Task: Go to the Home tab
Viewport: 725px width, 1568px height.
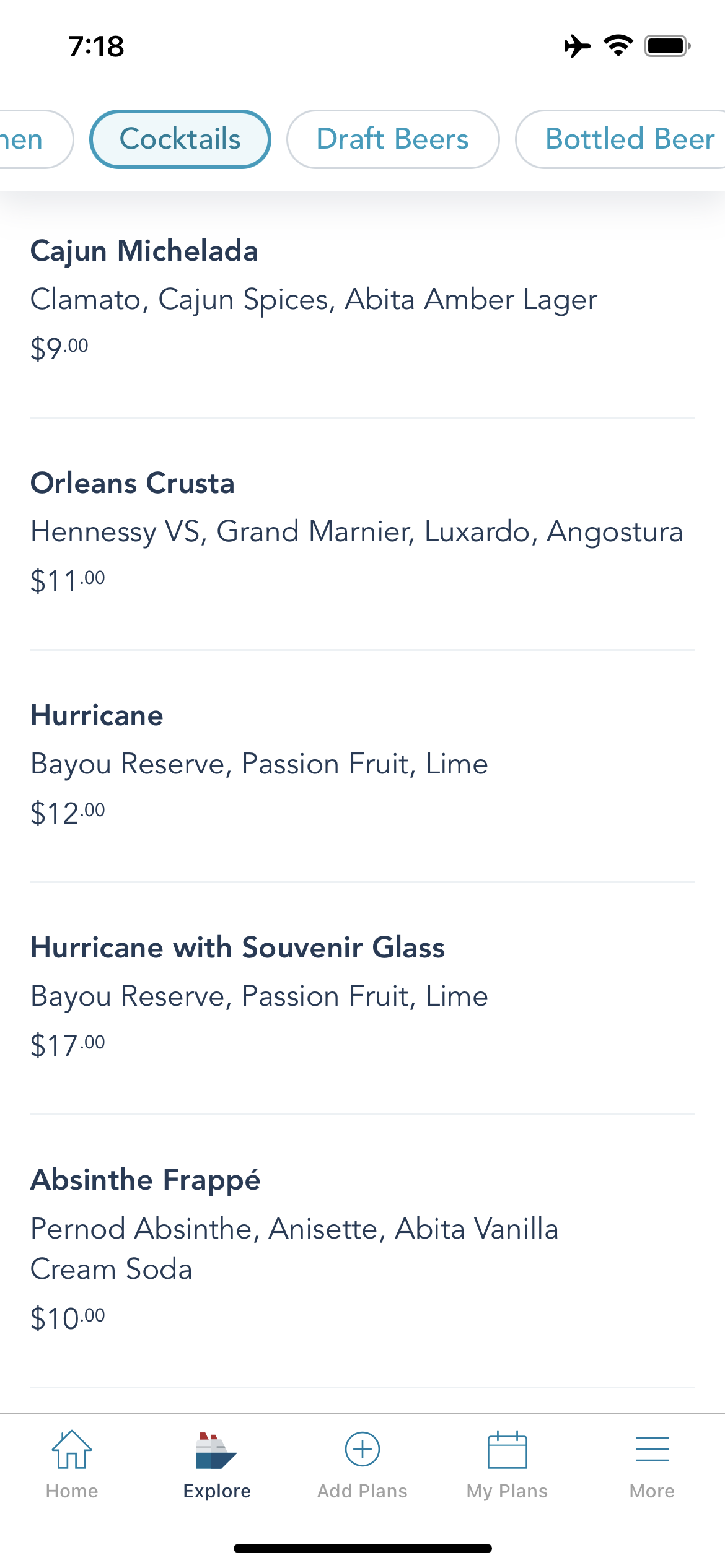Action: point(72,1464)
